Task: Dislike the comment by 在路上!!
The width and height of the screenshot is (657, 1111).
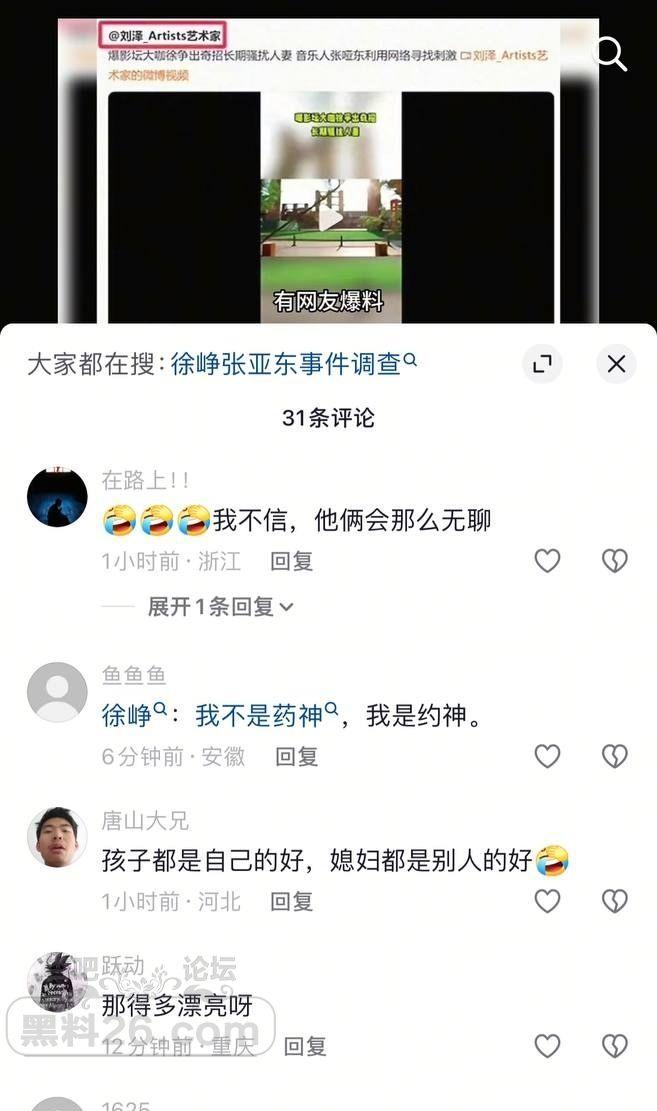Action: (614, 561)
